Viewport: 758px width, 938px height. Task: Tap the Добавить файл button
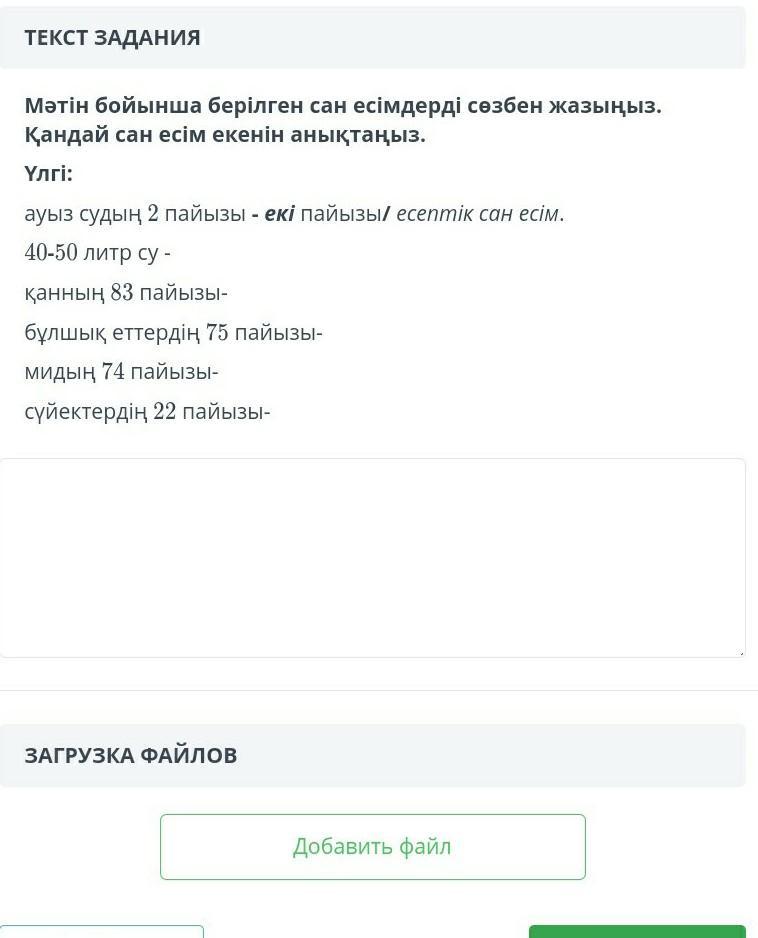[372, 846]
